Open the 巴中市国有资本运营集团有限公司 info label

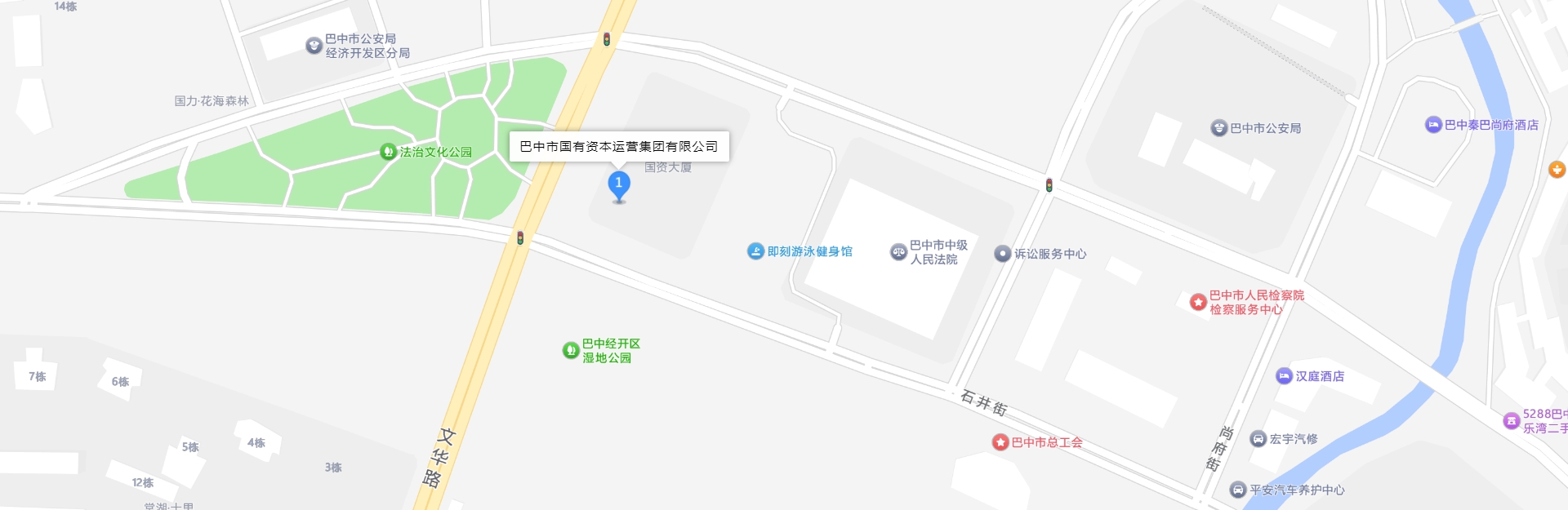click(619, 147)
